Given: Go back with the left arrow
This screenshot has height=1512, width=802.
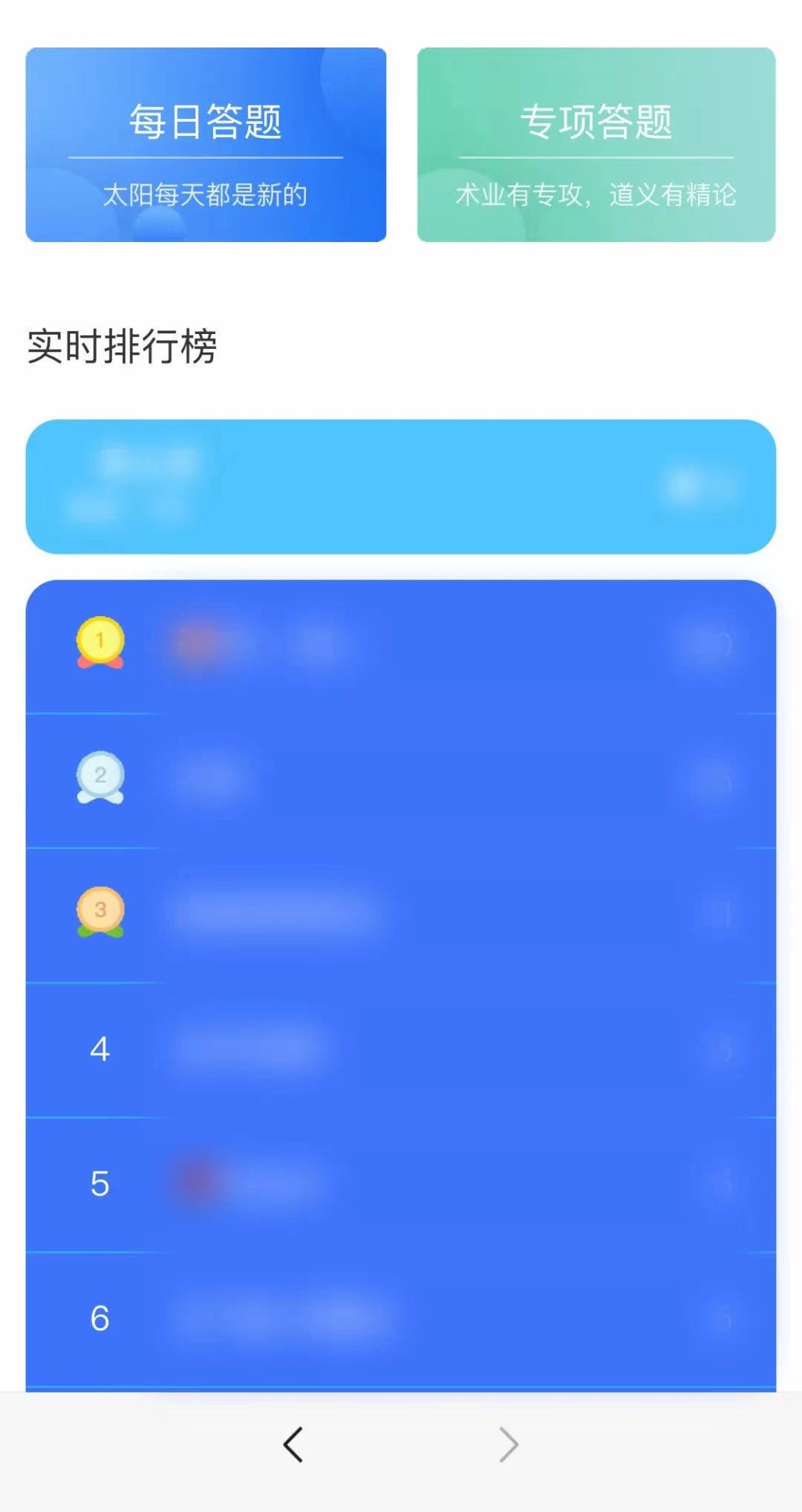Looking at the screenshot, I should (293, 1444).
